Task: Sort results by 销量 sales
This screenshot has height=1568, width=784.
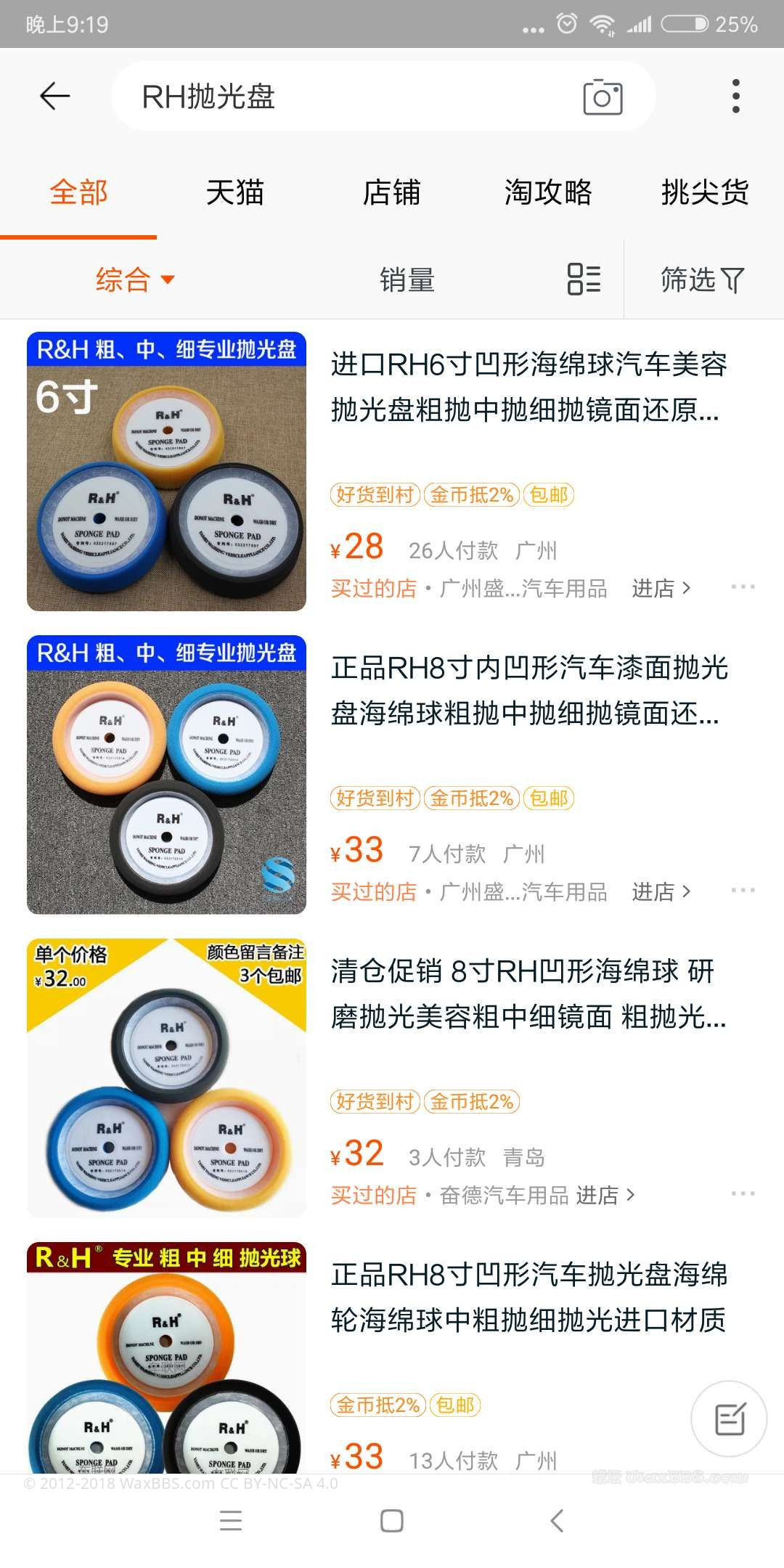Action: (408, 278)
